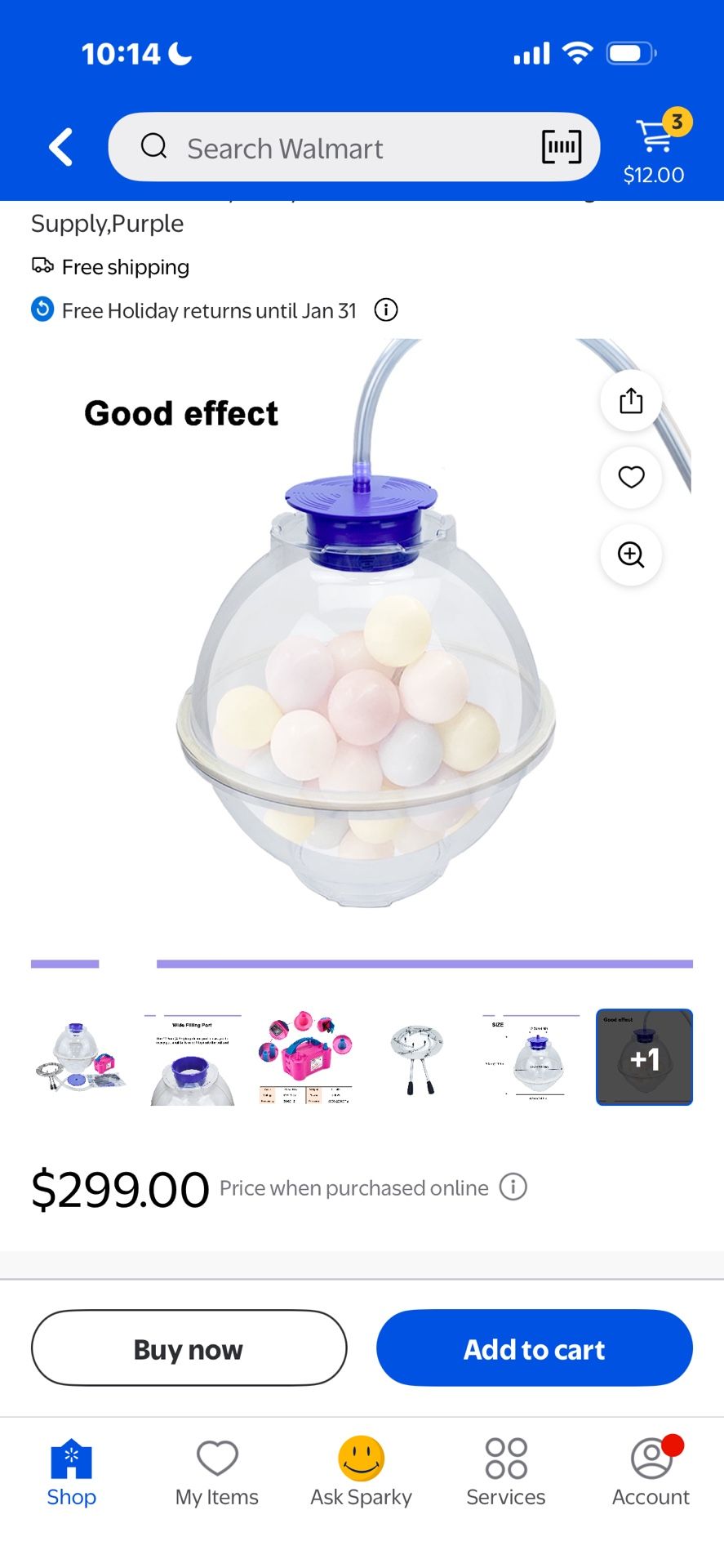Viewport: 724px width, 1568px height.
Task: Tap the search magnifier in search bar
Action: click(153, 147)
